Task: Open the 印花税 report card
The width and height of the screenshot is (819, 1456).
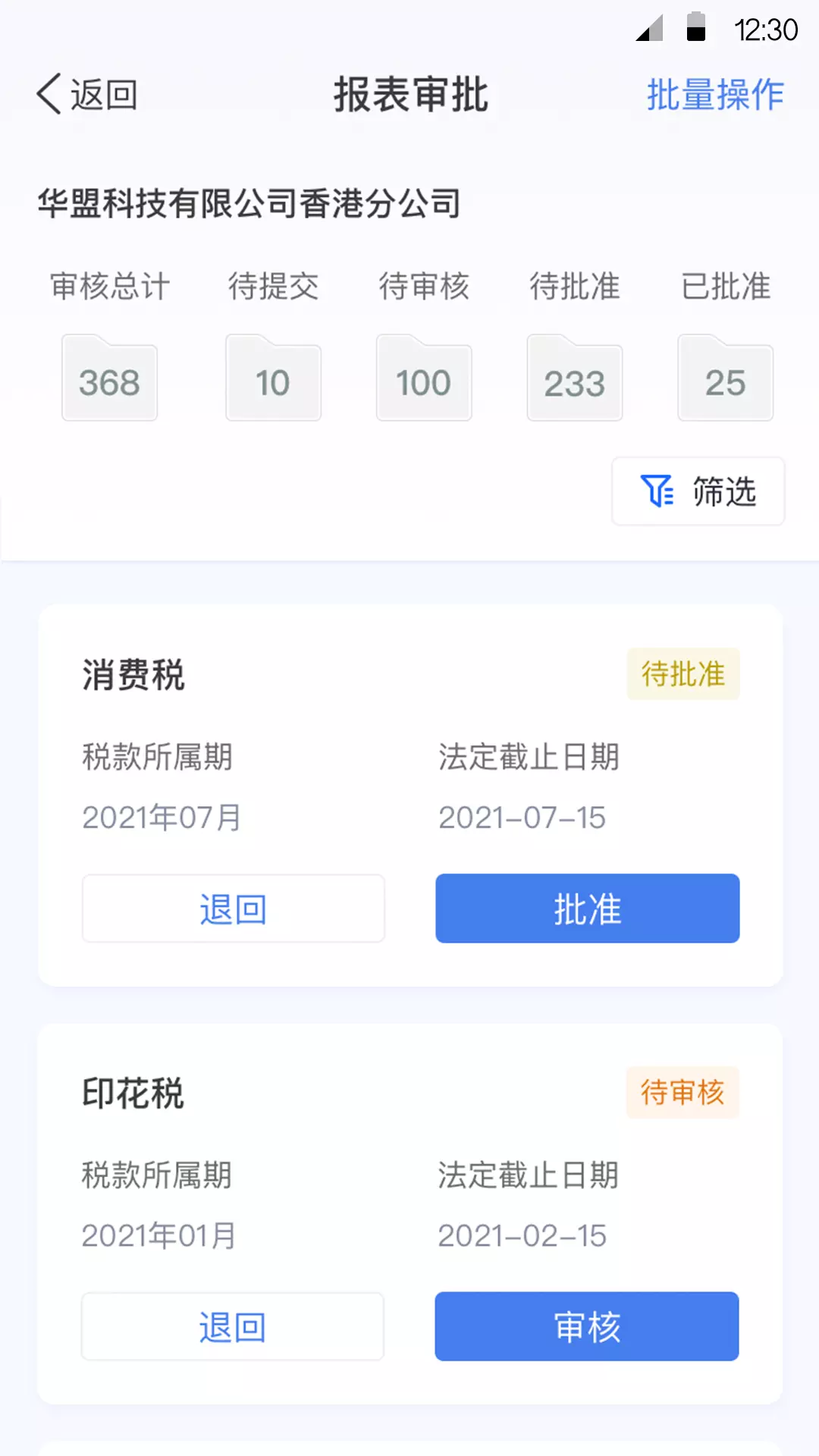Action: [x=410, y=1213]
